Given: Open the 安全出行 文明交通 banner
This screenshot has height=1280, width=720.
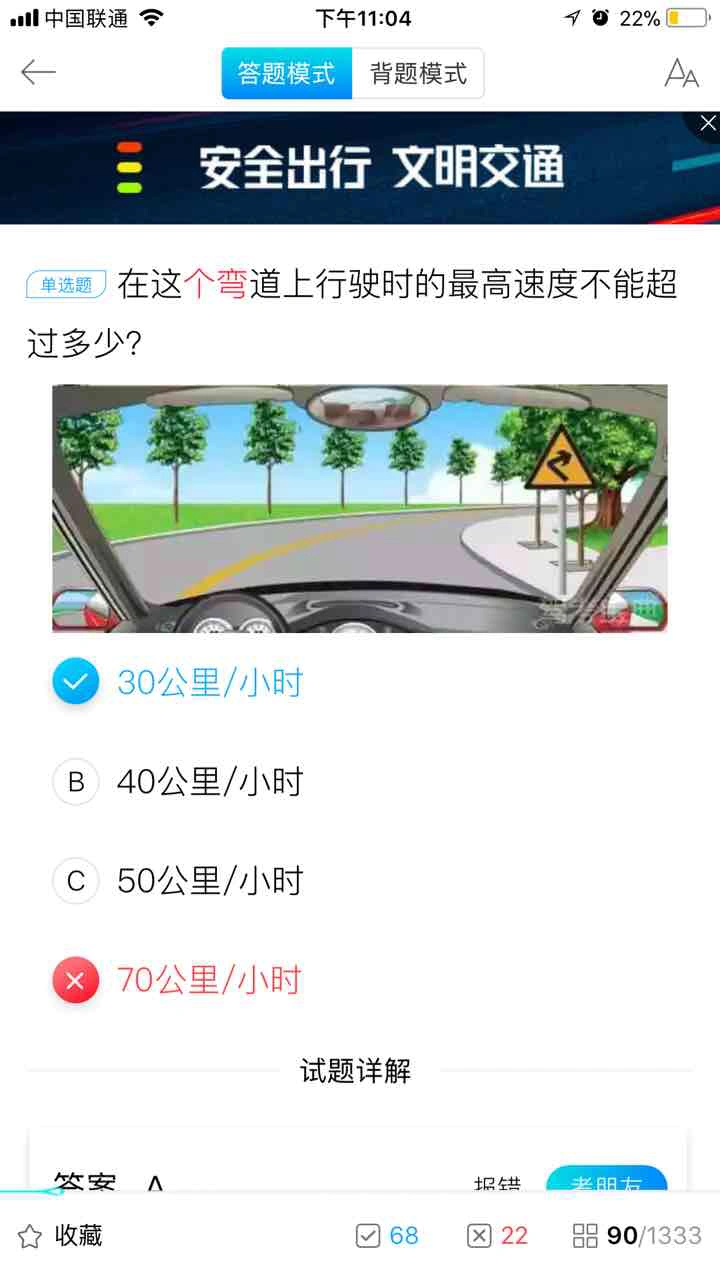Looking at the screenshot, I should pyautogui.click(x=360, y=168).
